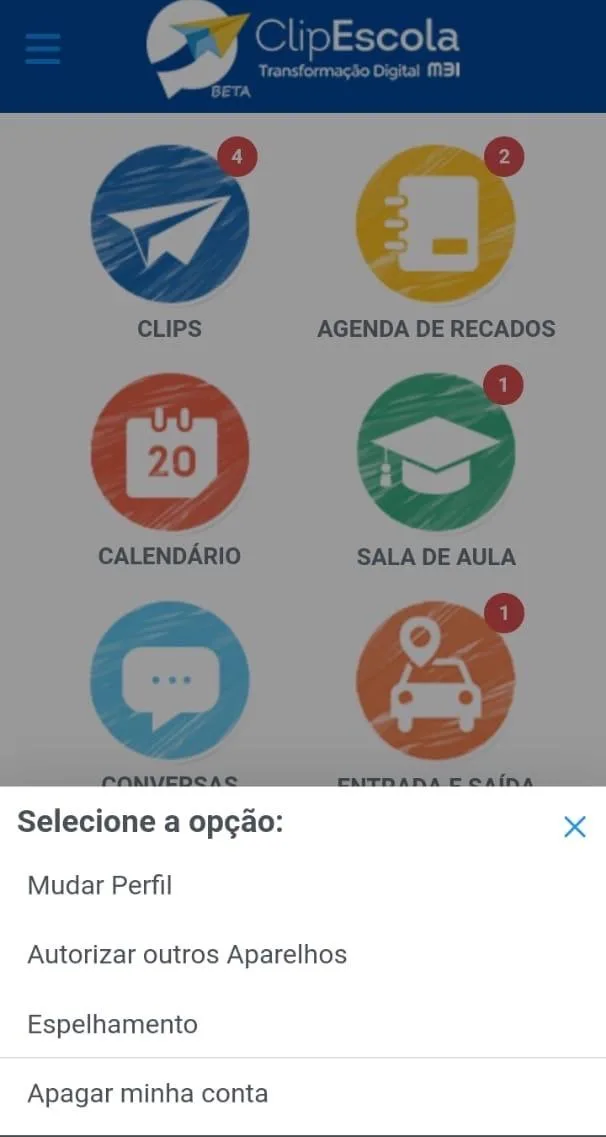606x1137 pixels.
Task: Tap Apagar minha conta
Action: 148,1094
